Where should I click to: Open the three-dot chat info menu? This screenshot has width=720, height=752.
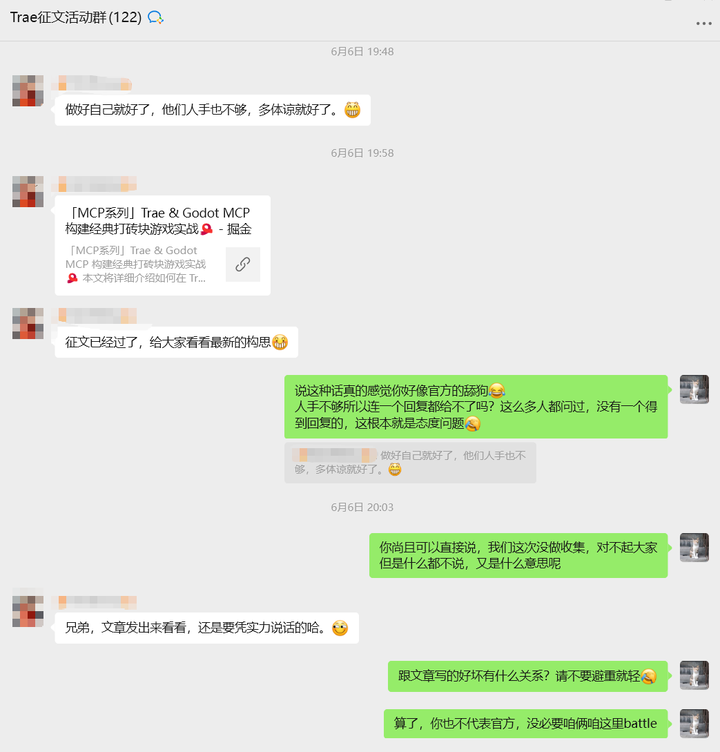pos(704,24)
